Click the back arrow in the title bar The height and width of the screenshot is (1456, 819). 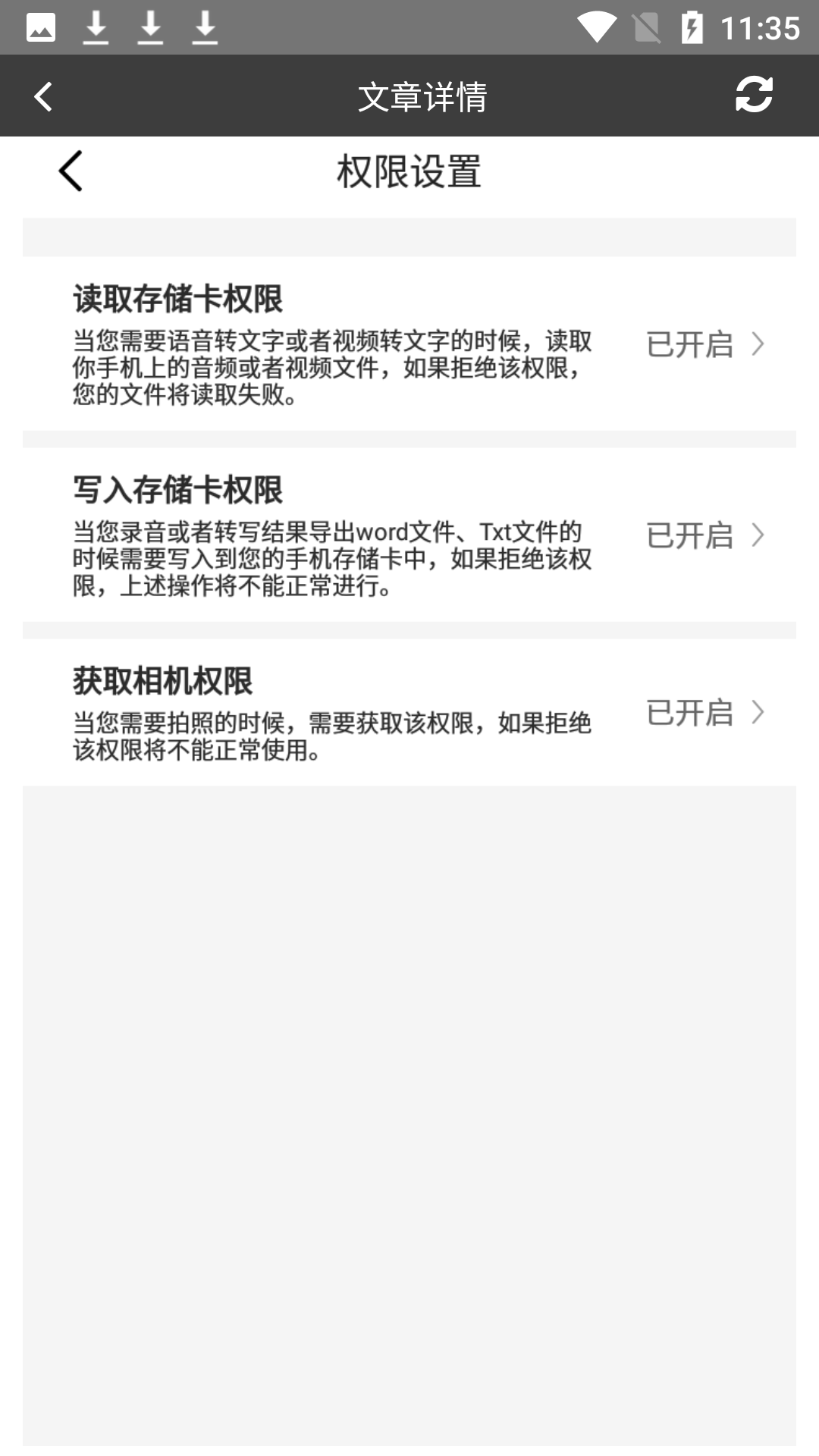click(x=43, y=96)
